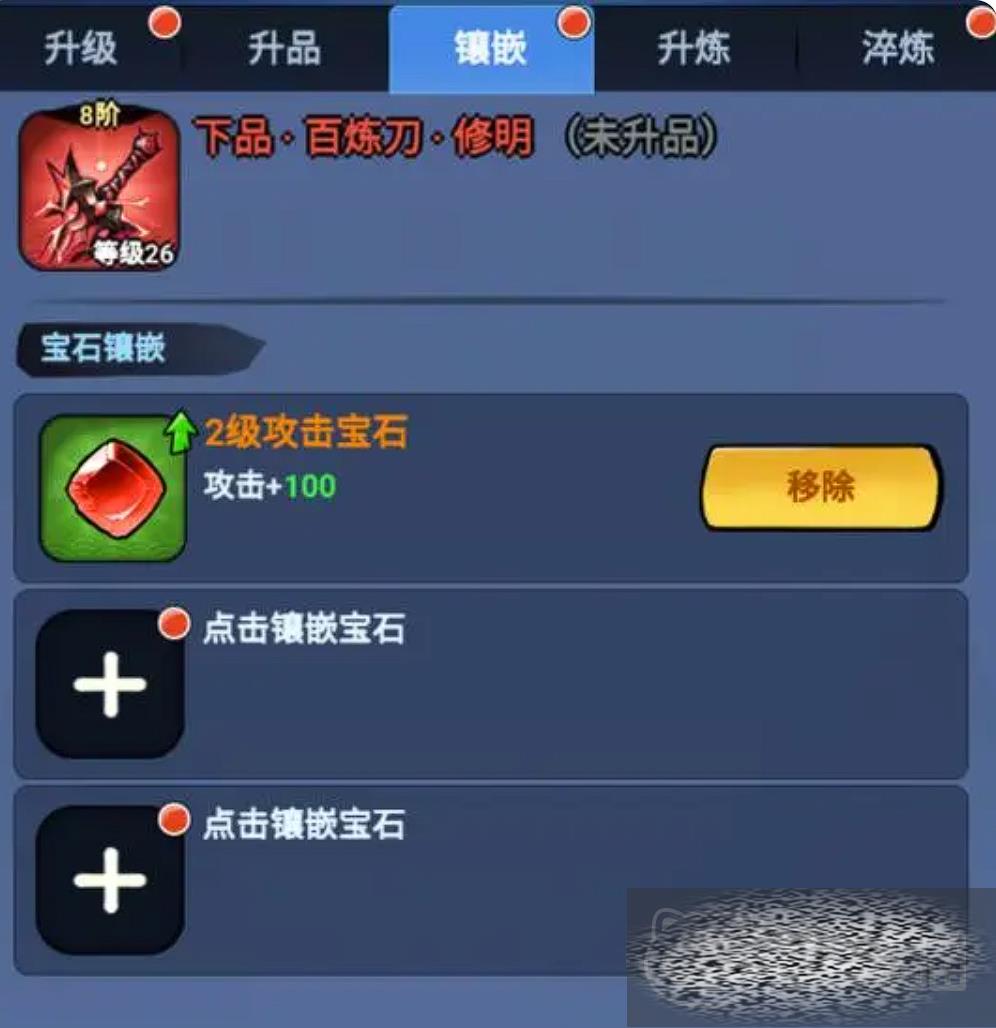
Task: Switch to the 升品 tab
Action: coord(285,48)
